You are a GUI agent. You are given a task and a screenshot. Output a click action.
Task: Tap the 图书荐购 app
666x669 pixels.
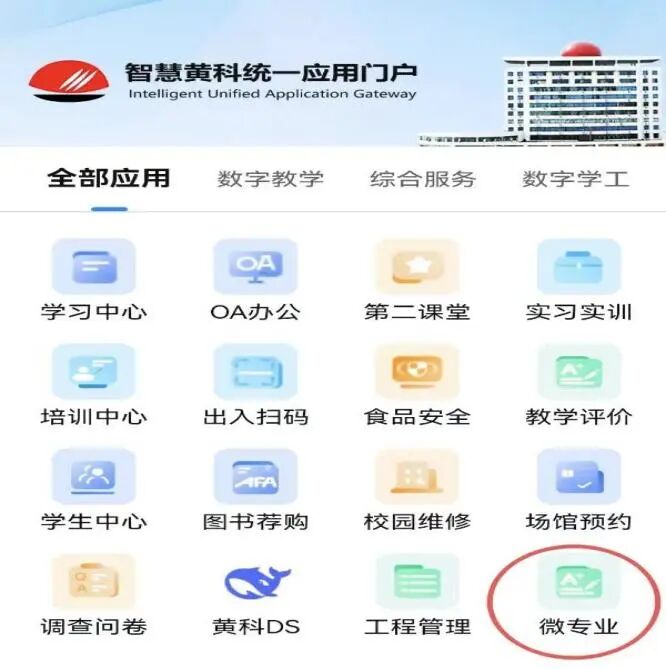pos(255,477)
